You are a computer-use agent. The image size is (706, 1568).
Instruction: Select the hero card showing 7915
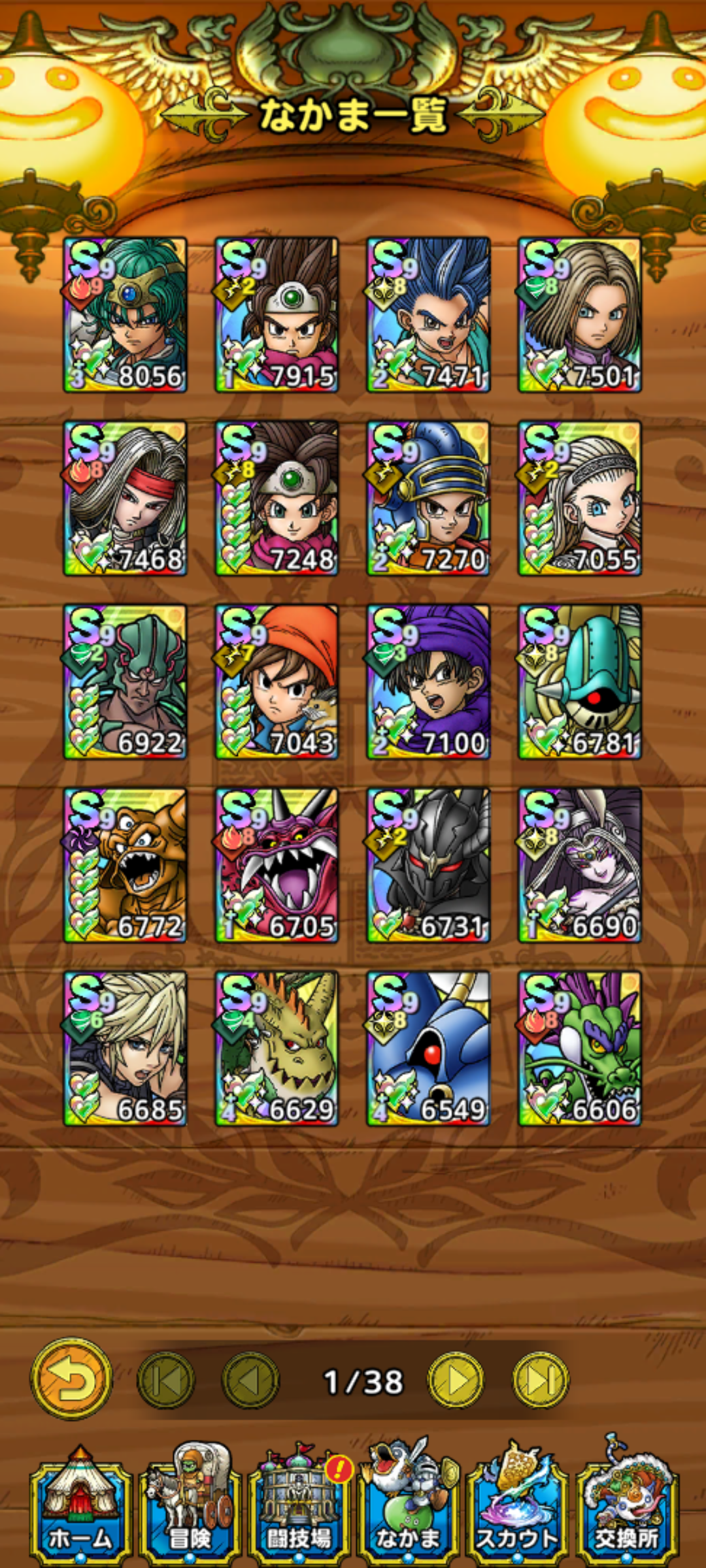(277, 315)
